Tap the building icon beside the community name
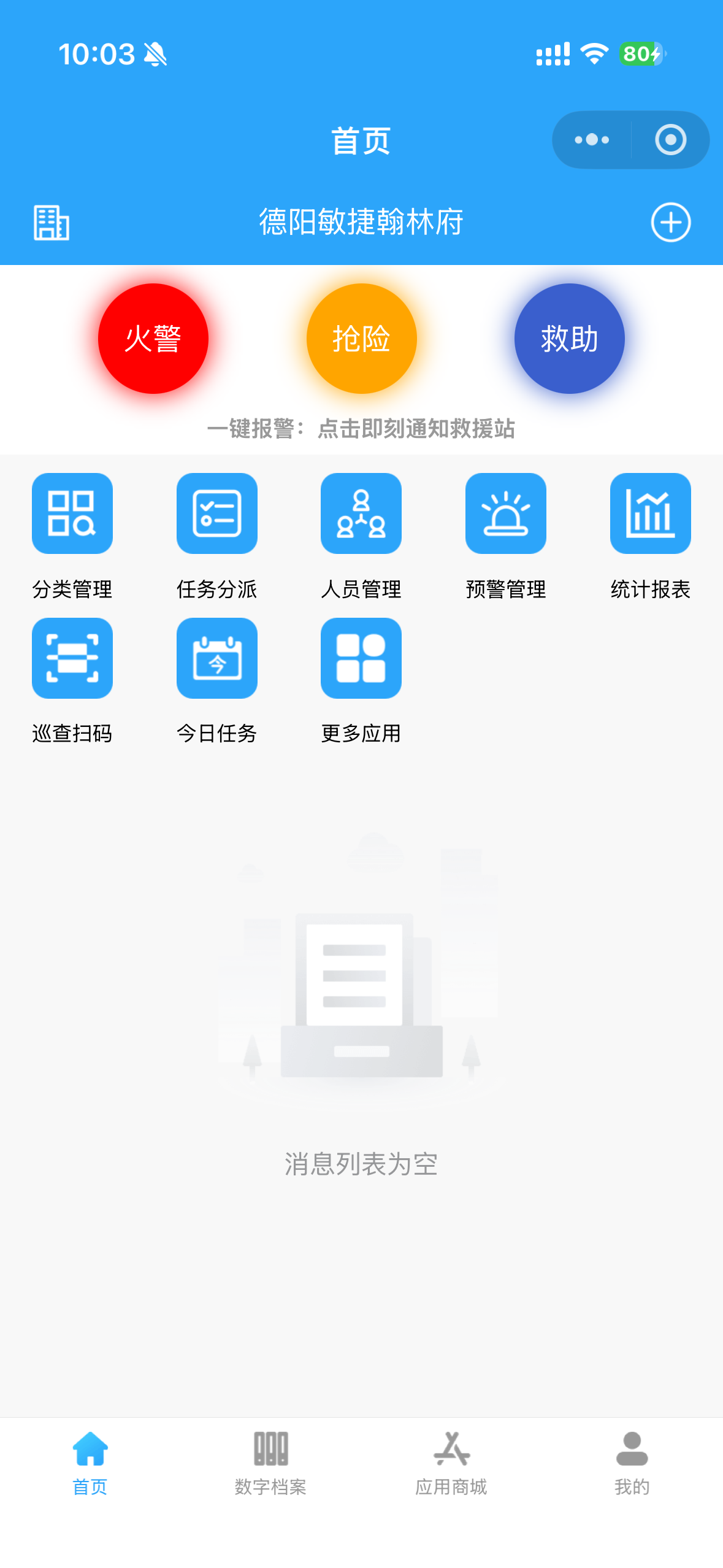The image size is (723, 1568). coord(51,222)
